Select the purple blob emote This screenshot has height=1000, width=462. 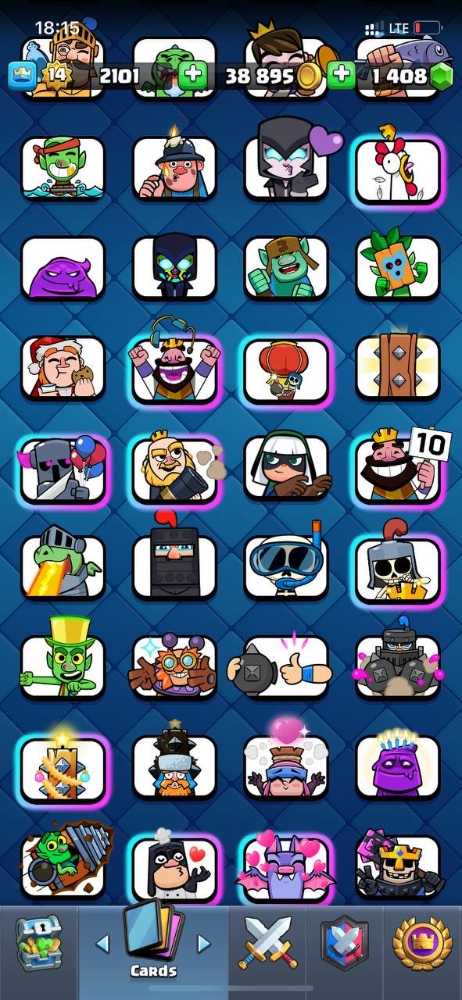click(x=63, y=268)
